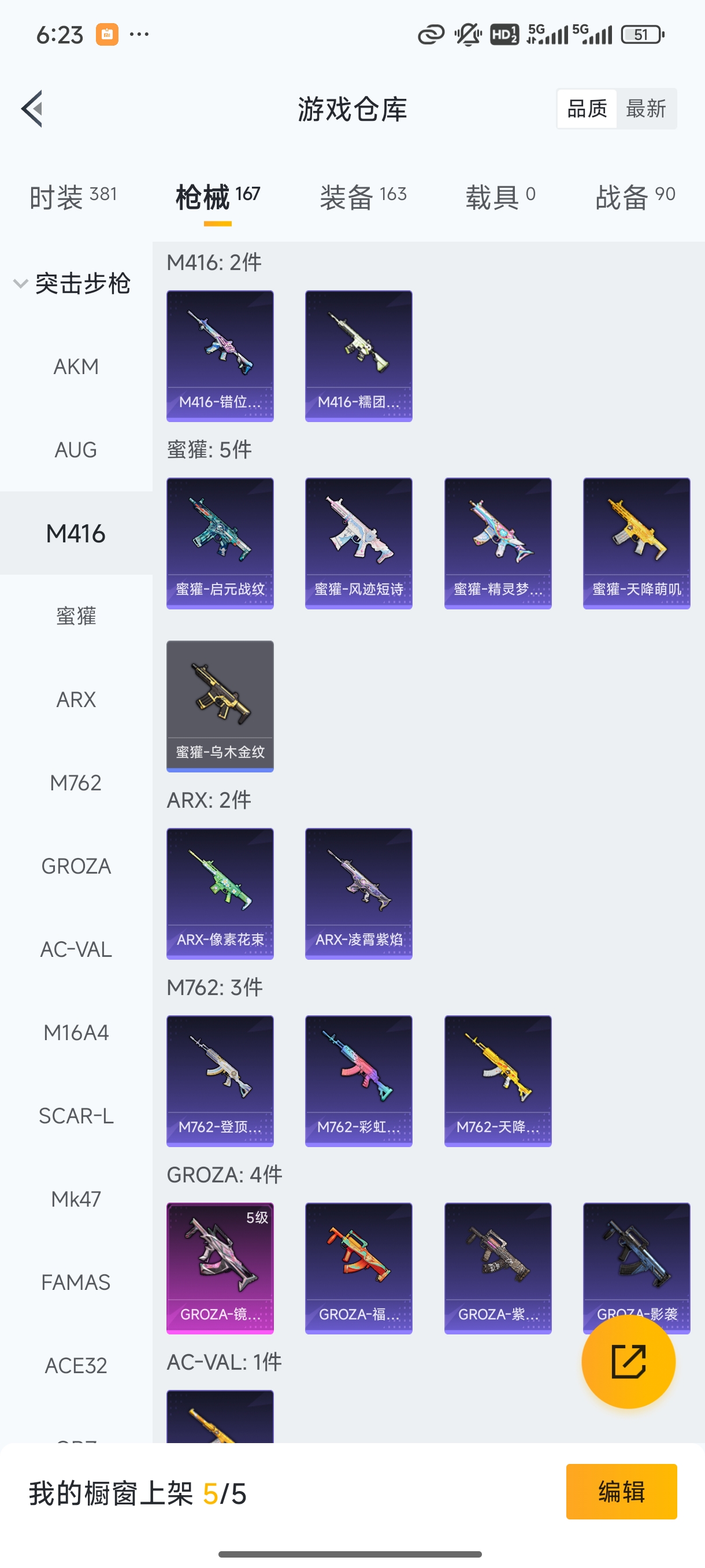Open the ARX-凌霄紫焰 skin card
This screenshot has height=1568, width=705.
[358, 893]
